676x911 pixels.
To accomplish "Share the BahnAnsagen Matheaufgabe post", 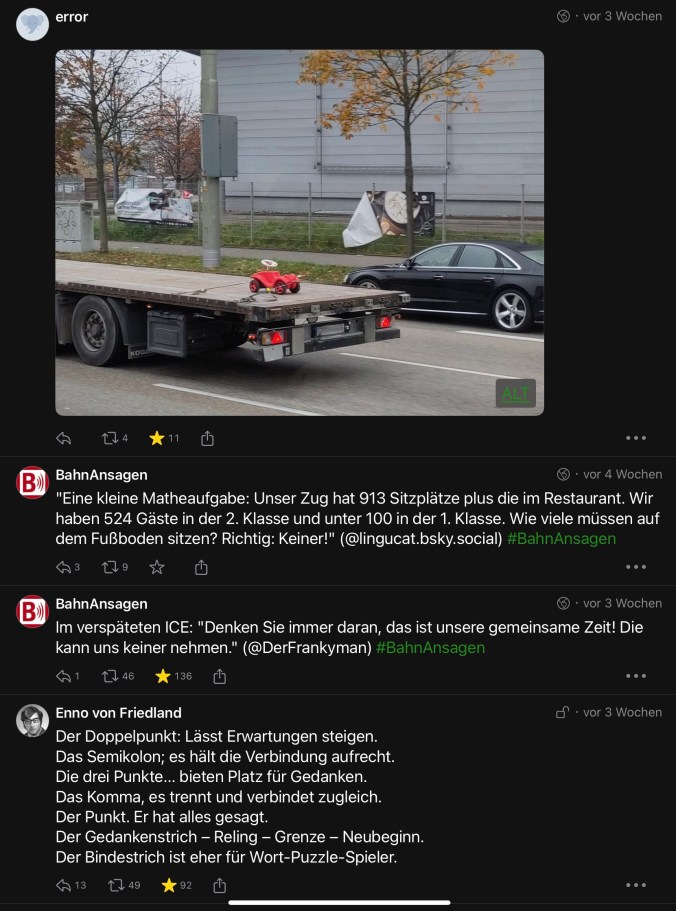I will tap(201, 567).
